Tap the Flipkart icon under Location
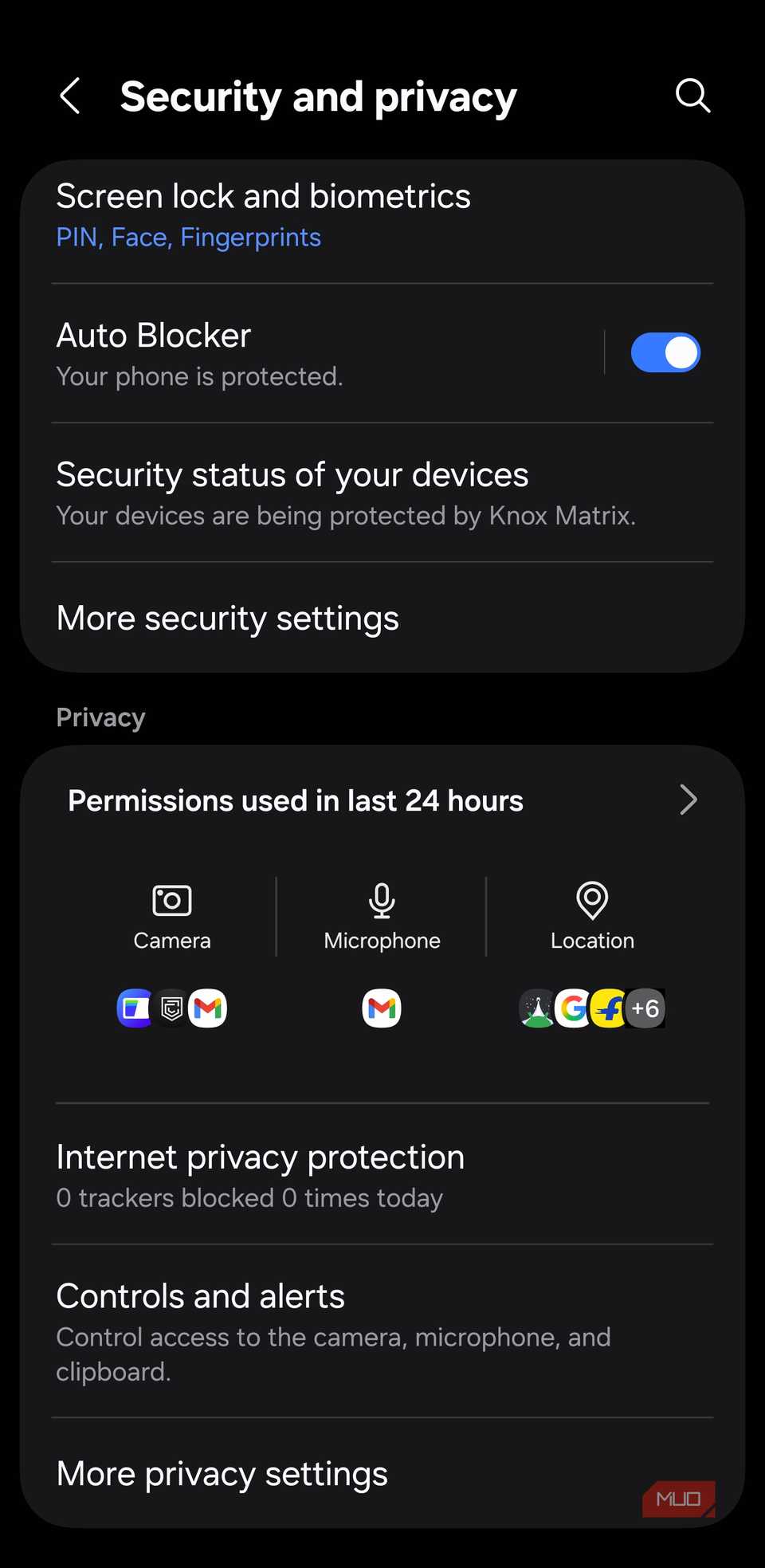Image resolution: width=765 pixels, height=1568 pixels. coord(610,1008)
